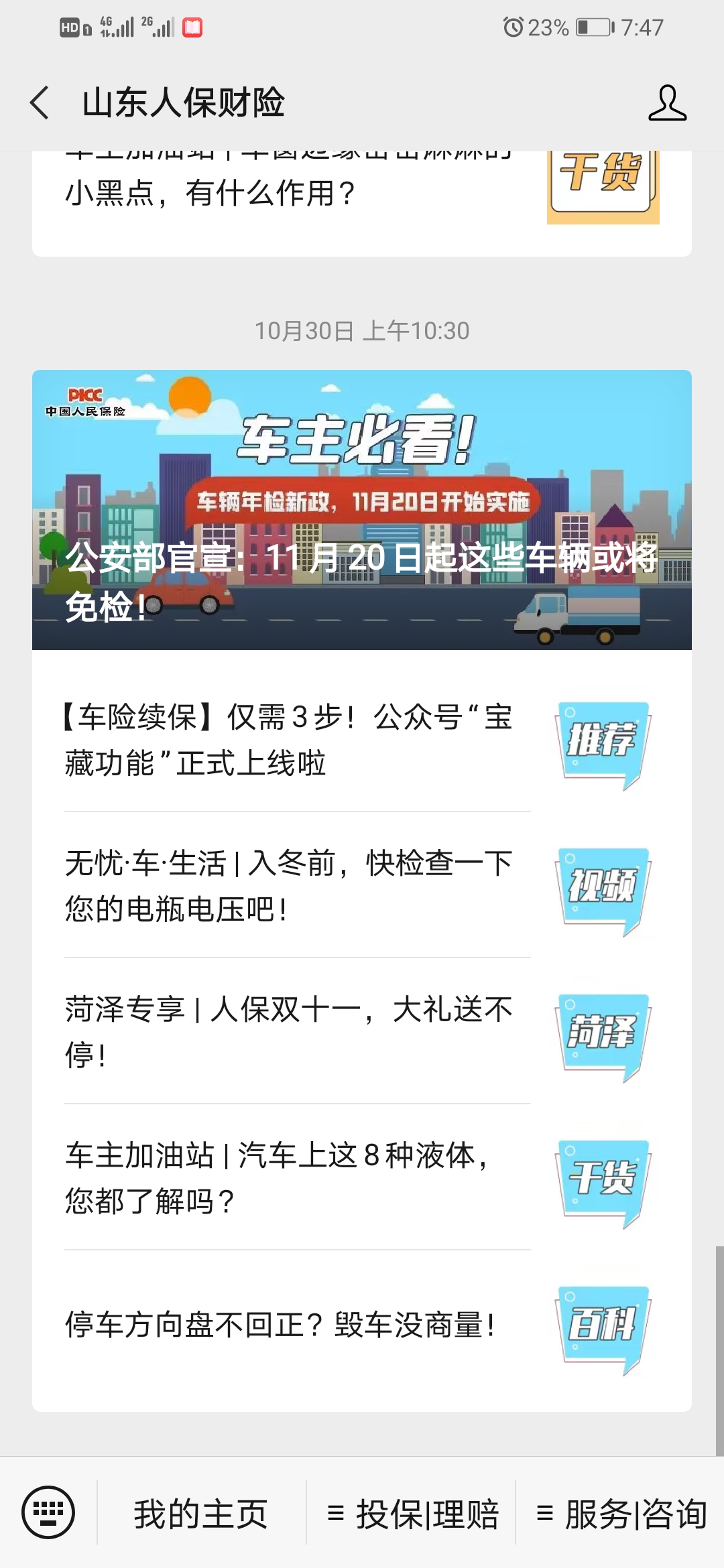Switch to keyboard input mode
724x1568 pixels.
pos(48,1513)
